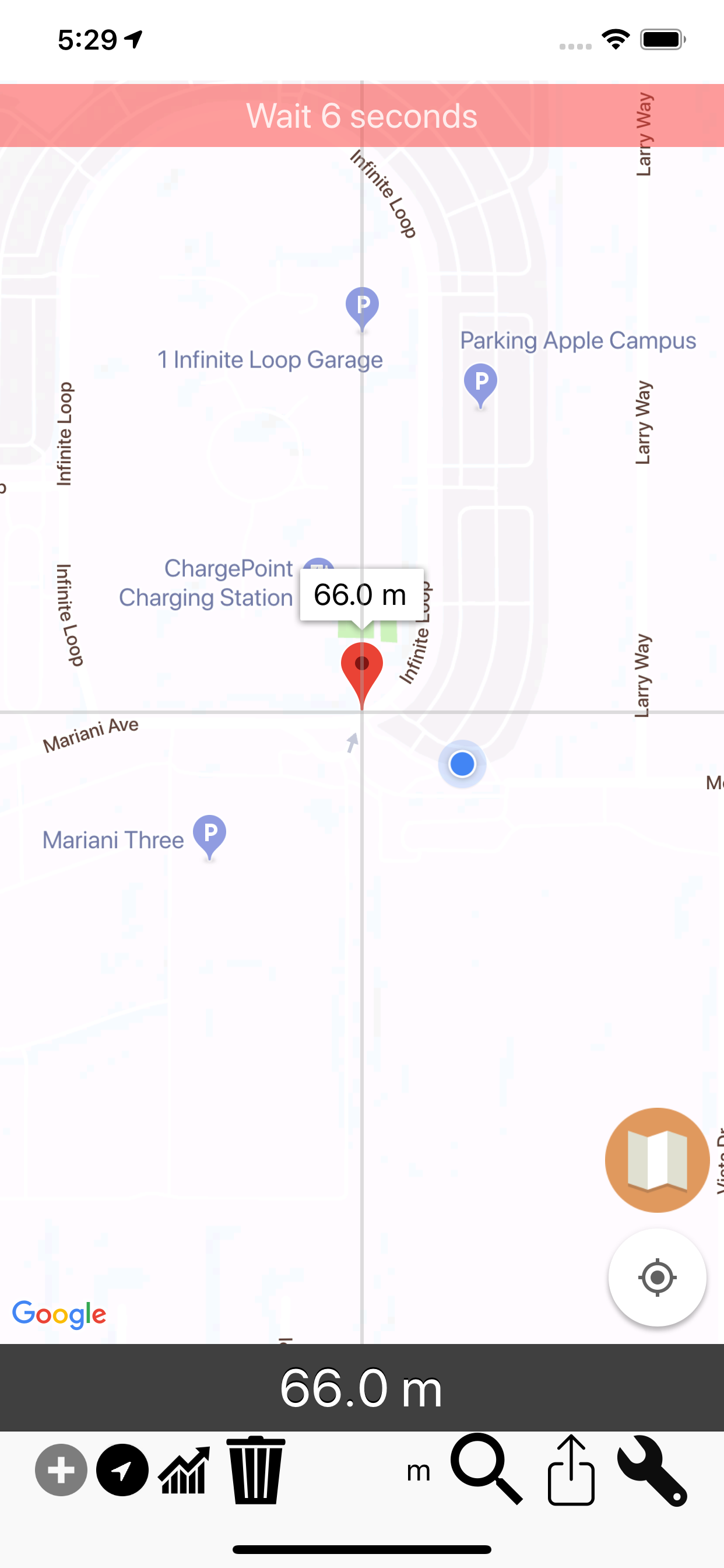Open the 66.0 m distance callout bubble

(x=361, y=596)
